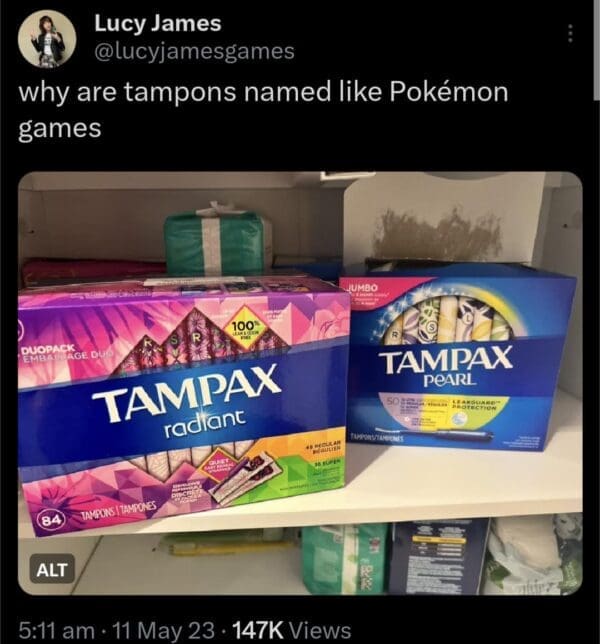This screenshot has height=644, width=600.
Task: Open the tweet's overflow menu
Action: [571, 32]
